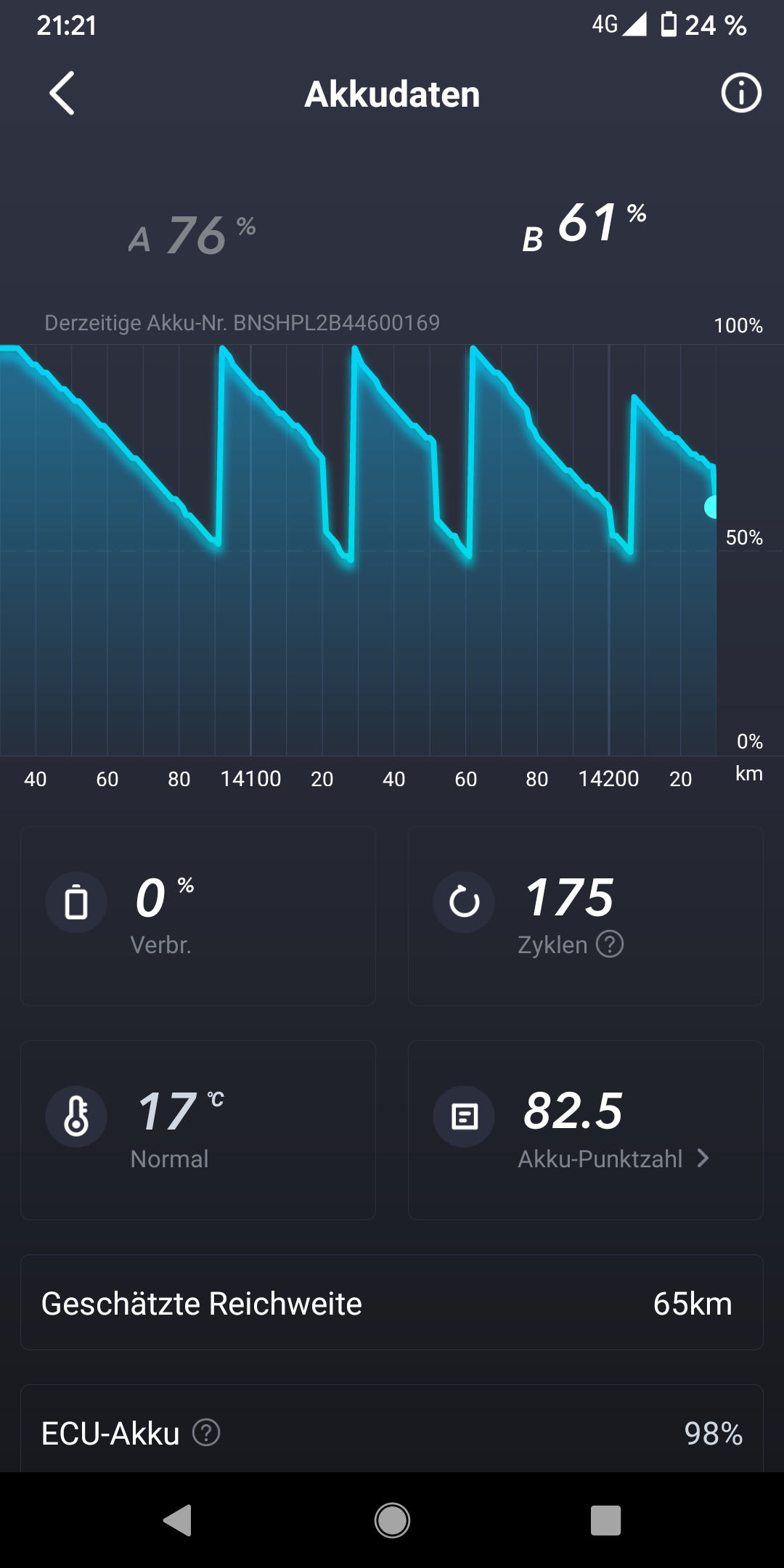The image size is (784, 1568).
Task: Show help for Zyklen
Action: [x=610, y=944]
